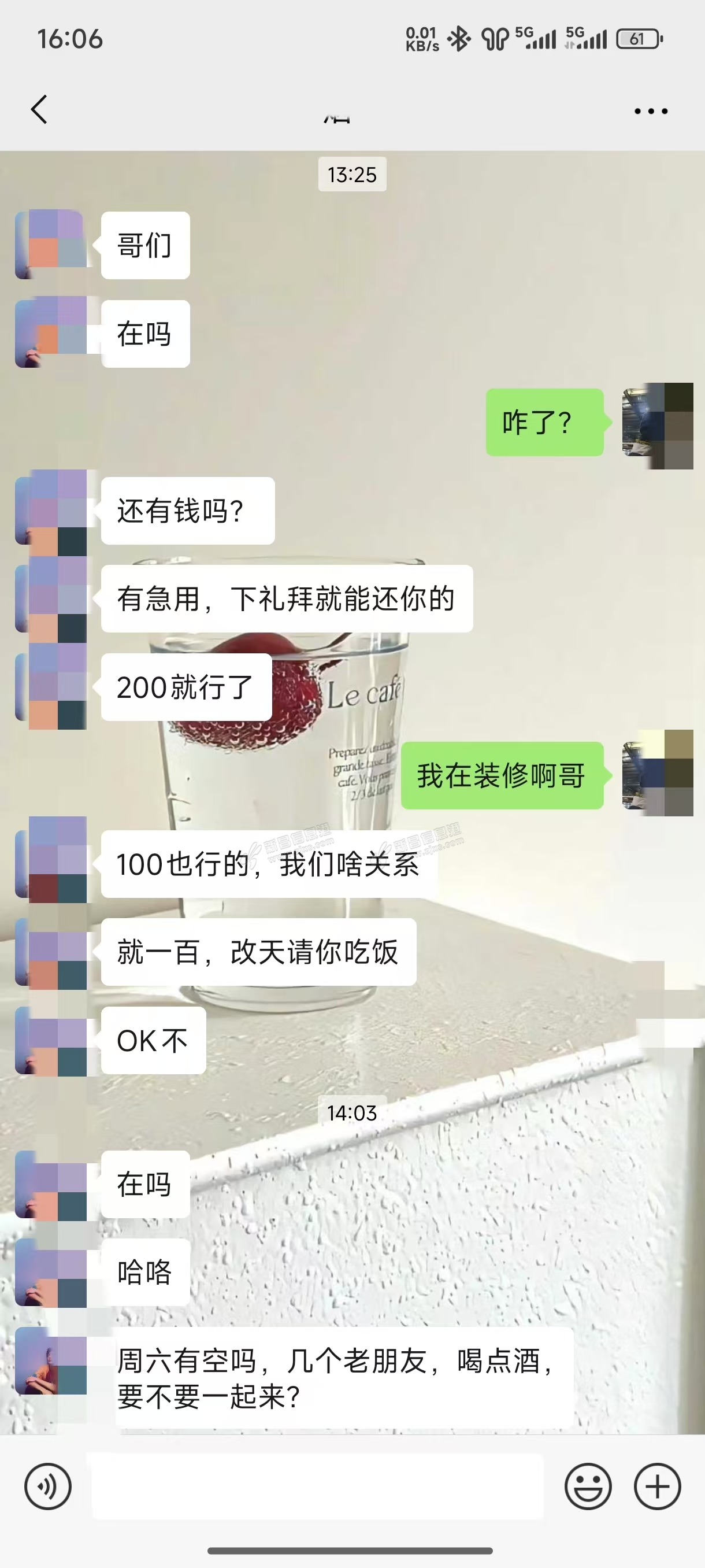The image size is (705, 1568).
Task: Open the emoji sticker panel
Action: pyautogui.click(x=588, y=1486)
